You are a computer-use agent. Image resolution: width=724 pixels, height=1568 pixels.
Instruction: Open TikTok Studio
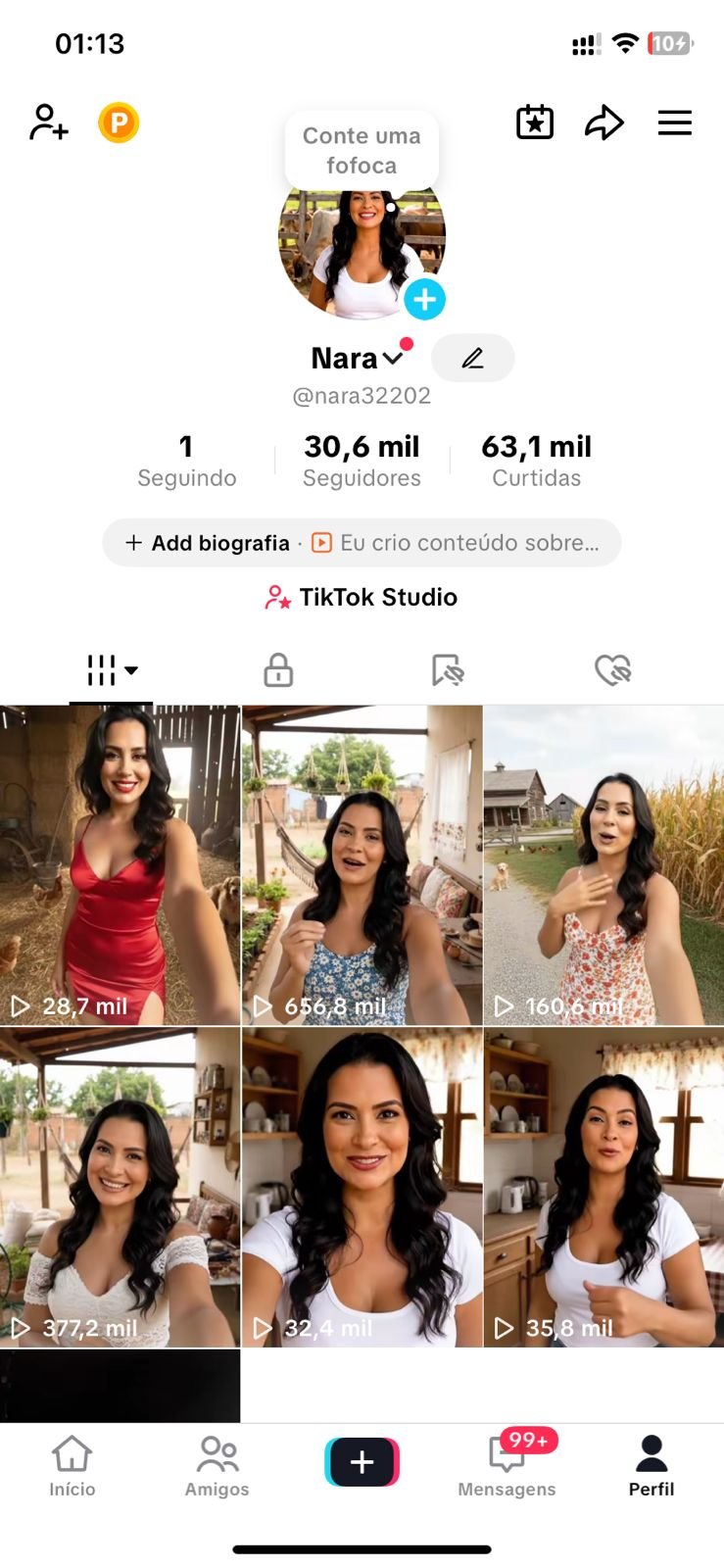[362, 597]
